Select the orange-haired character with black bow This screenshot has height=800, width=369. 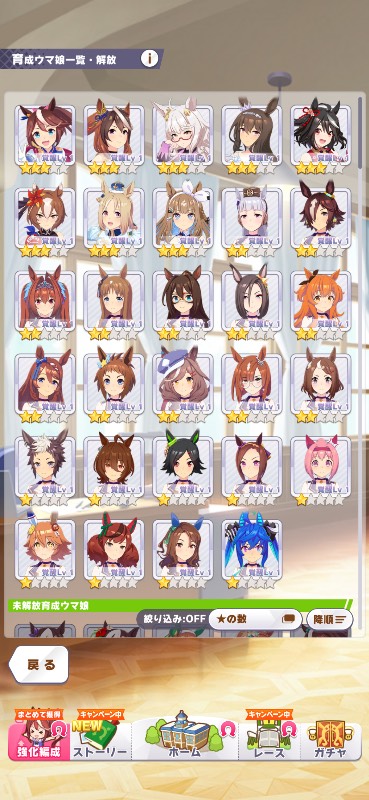click(x=321, y=301)
